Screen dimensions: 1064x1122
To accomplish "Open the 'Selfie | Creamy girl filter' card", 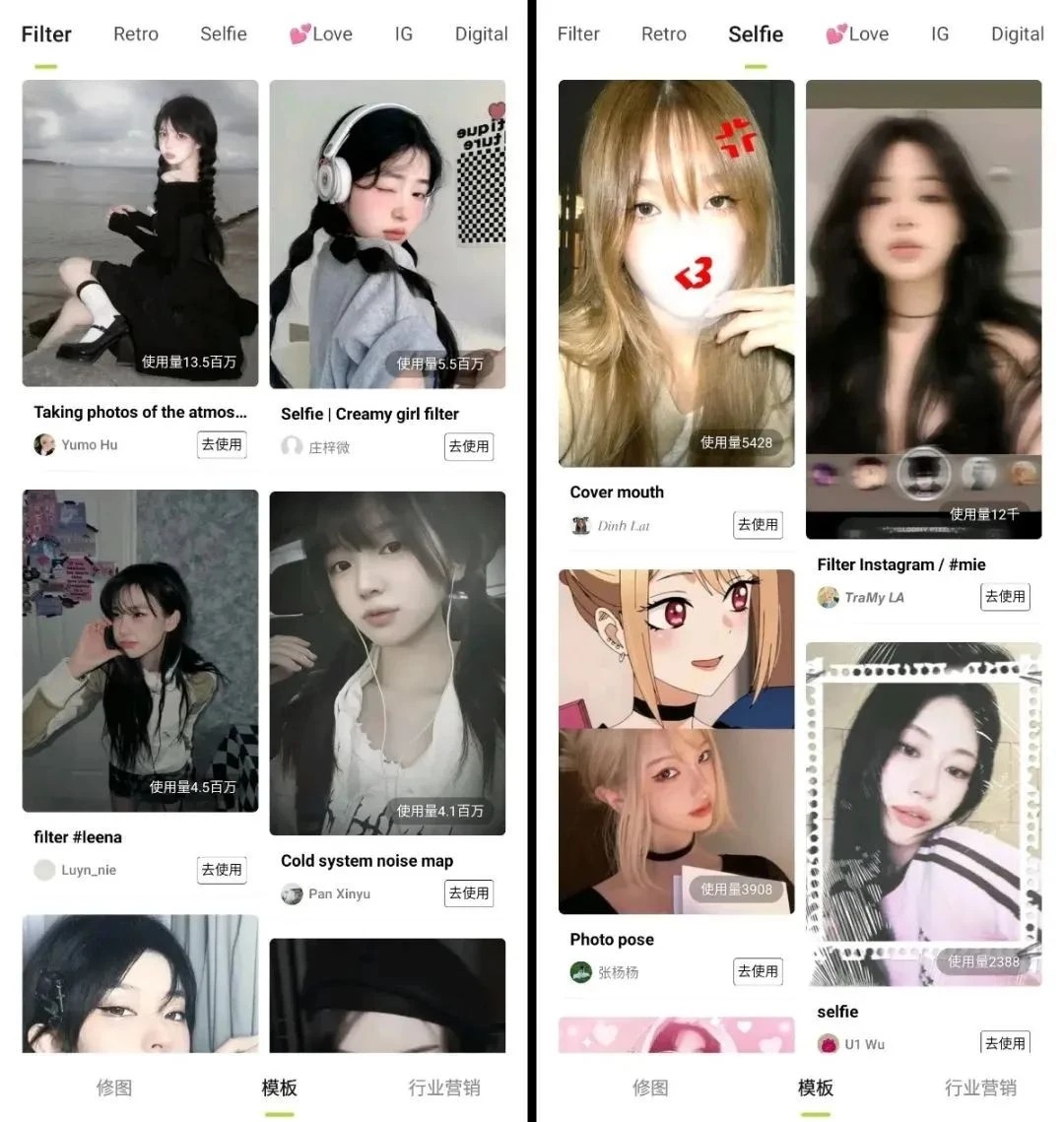I will pyautogui.click(x=387, y=234).
